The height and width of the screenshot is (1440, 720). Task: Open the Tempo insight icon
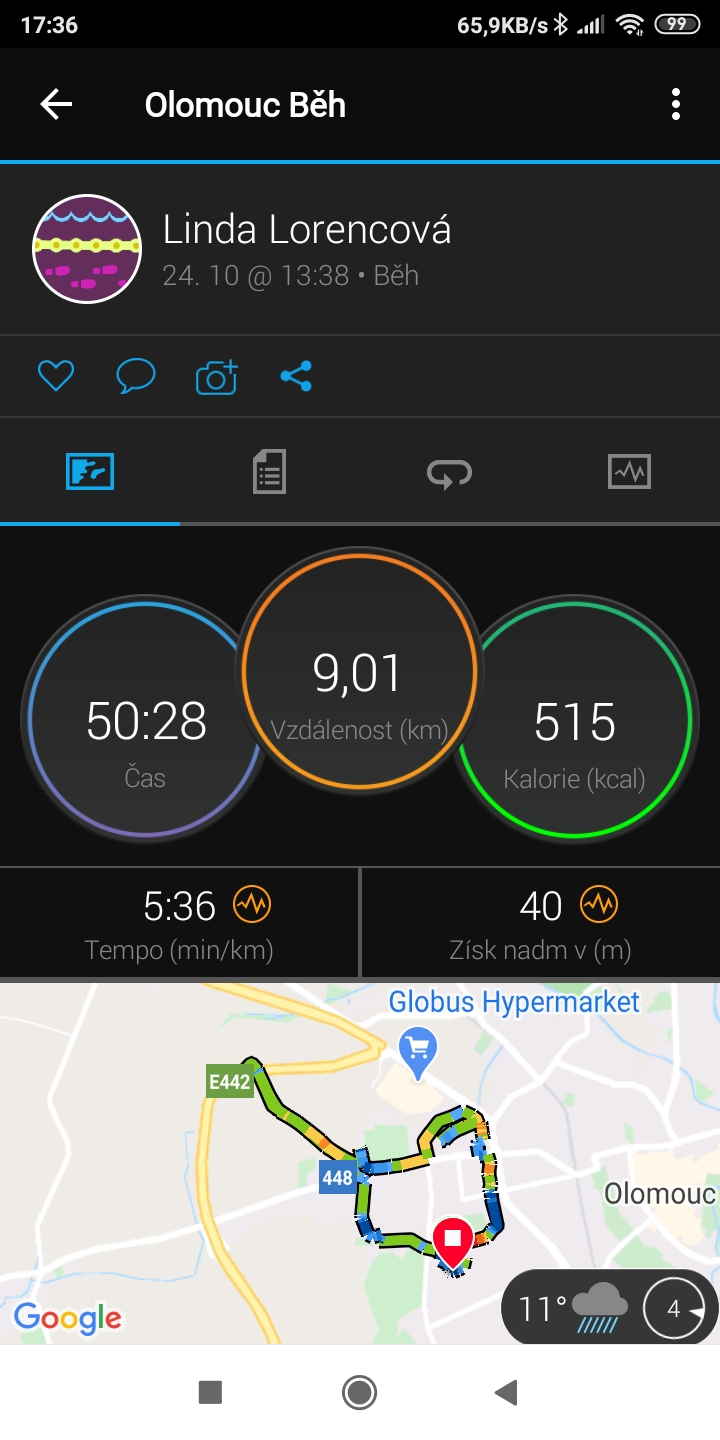[x=252, y=905]
